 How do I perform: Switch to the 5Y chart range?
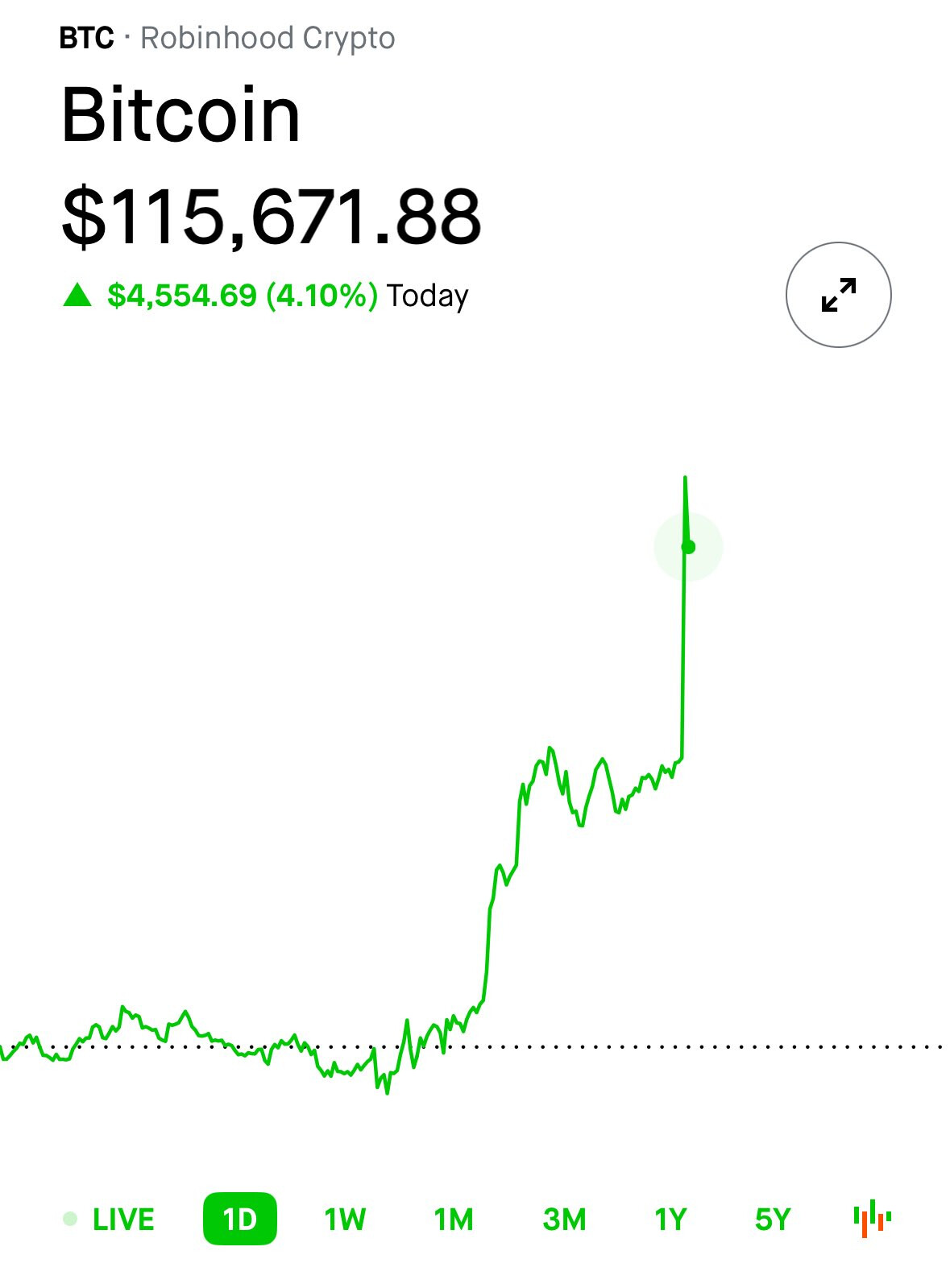[x=773, y=1219]
